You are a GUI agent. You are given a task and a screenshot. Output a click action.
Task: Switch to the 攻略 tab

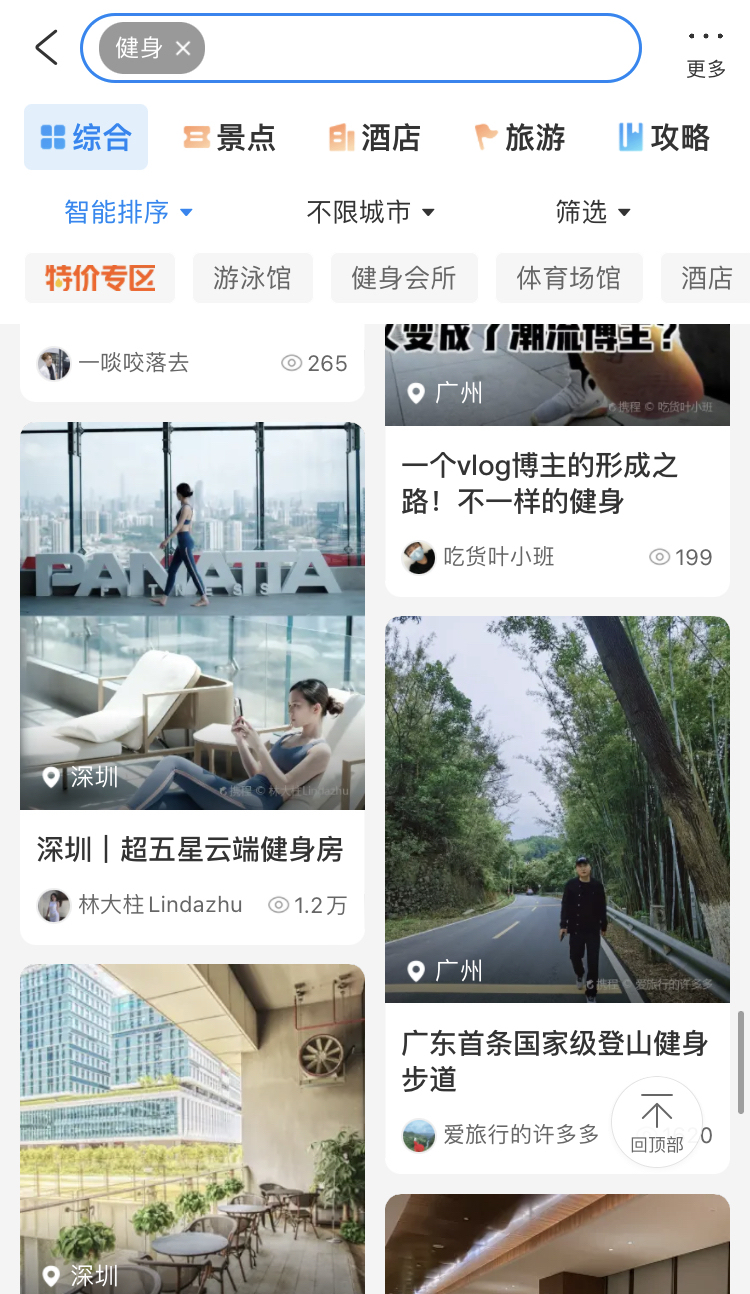(664, 137)
